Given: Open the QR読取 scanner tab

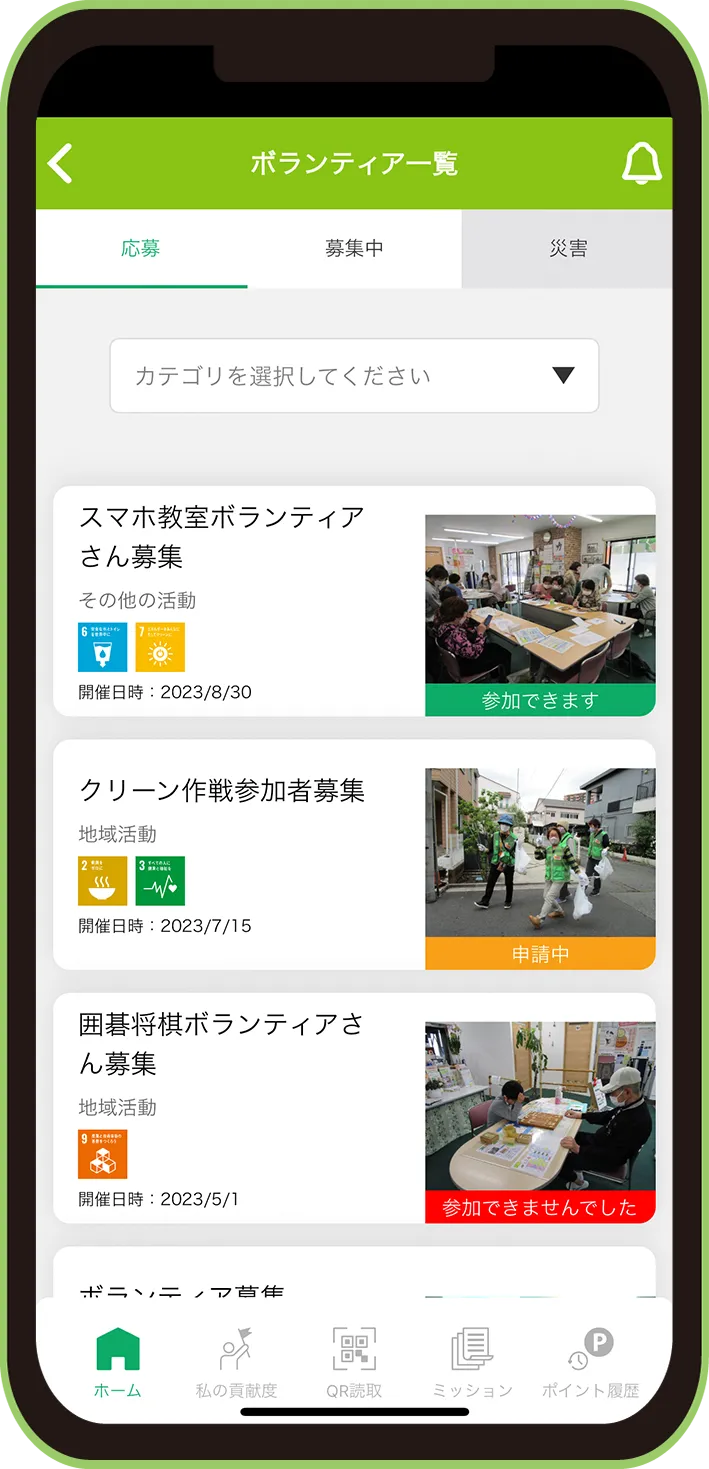Looking at the screenshot, I should (x=354, y=1362).
